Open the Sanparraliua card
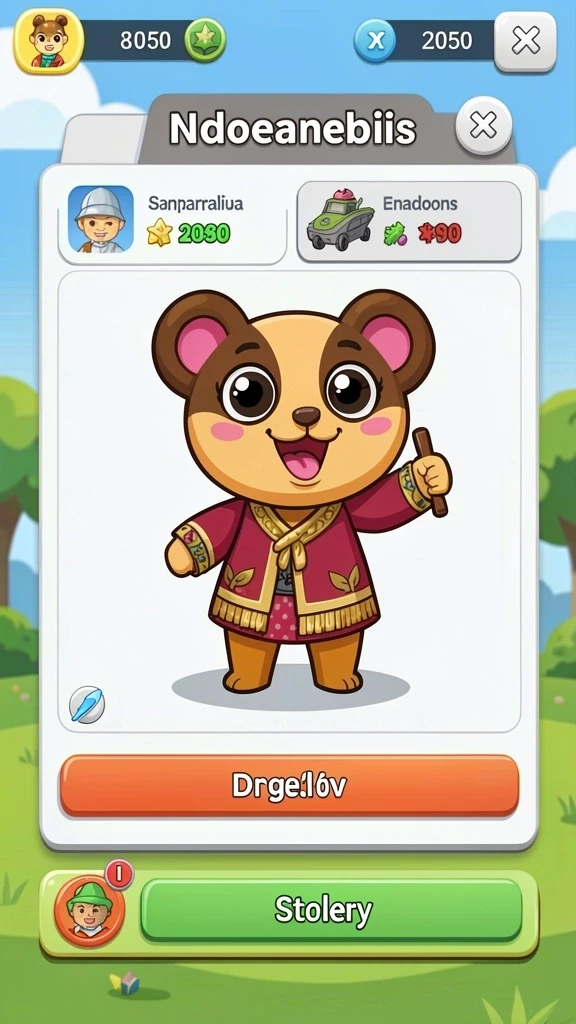576x1024 pixels. 172,220
